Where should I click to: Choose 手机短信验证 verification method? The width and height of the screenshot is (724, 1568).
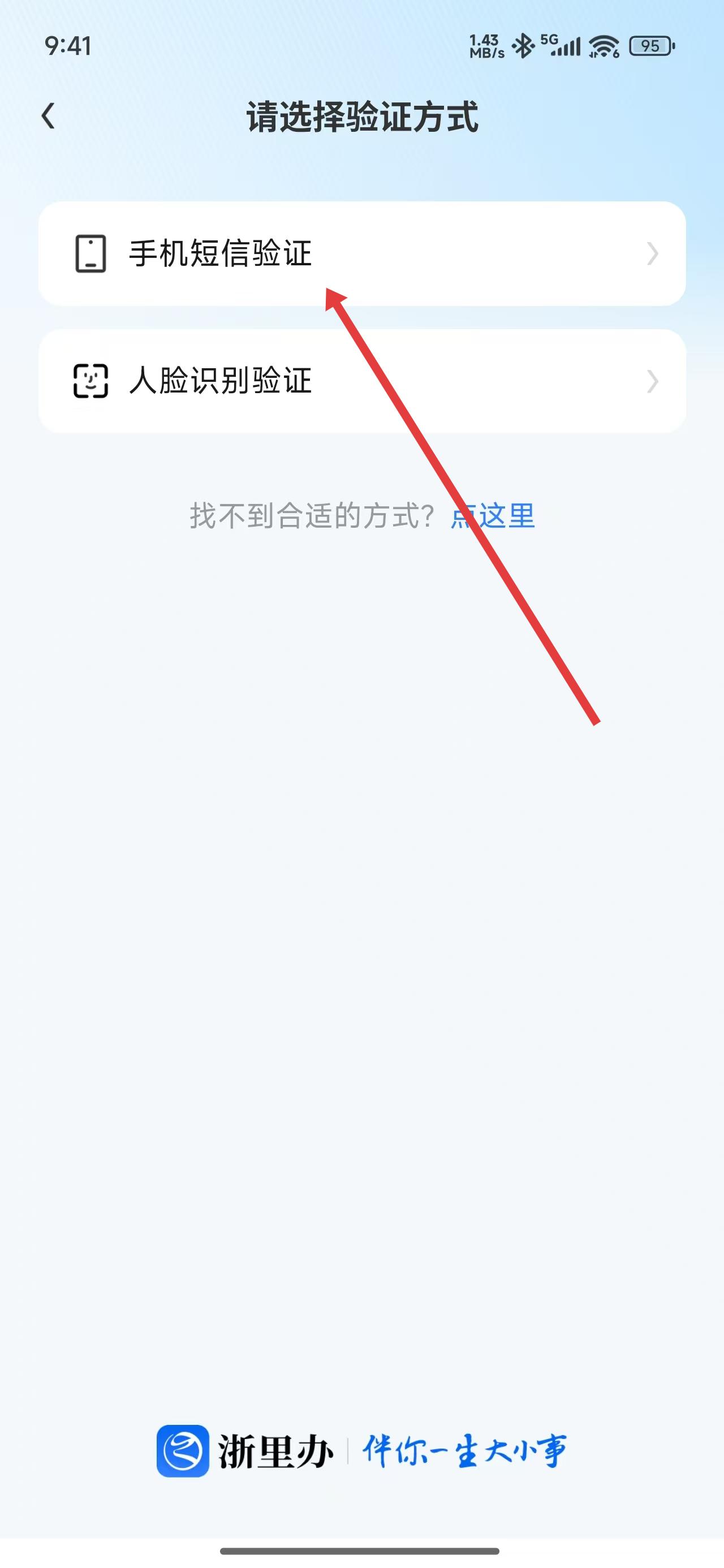click(361, 253)
